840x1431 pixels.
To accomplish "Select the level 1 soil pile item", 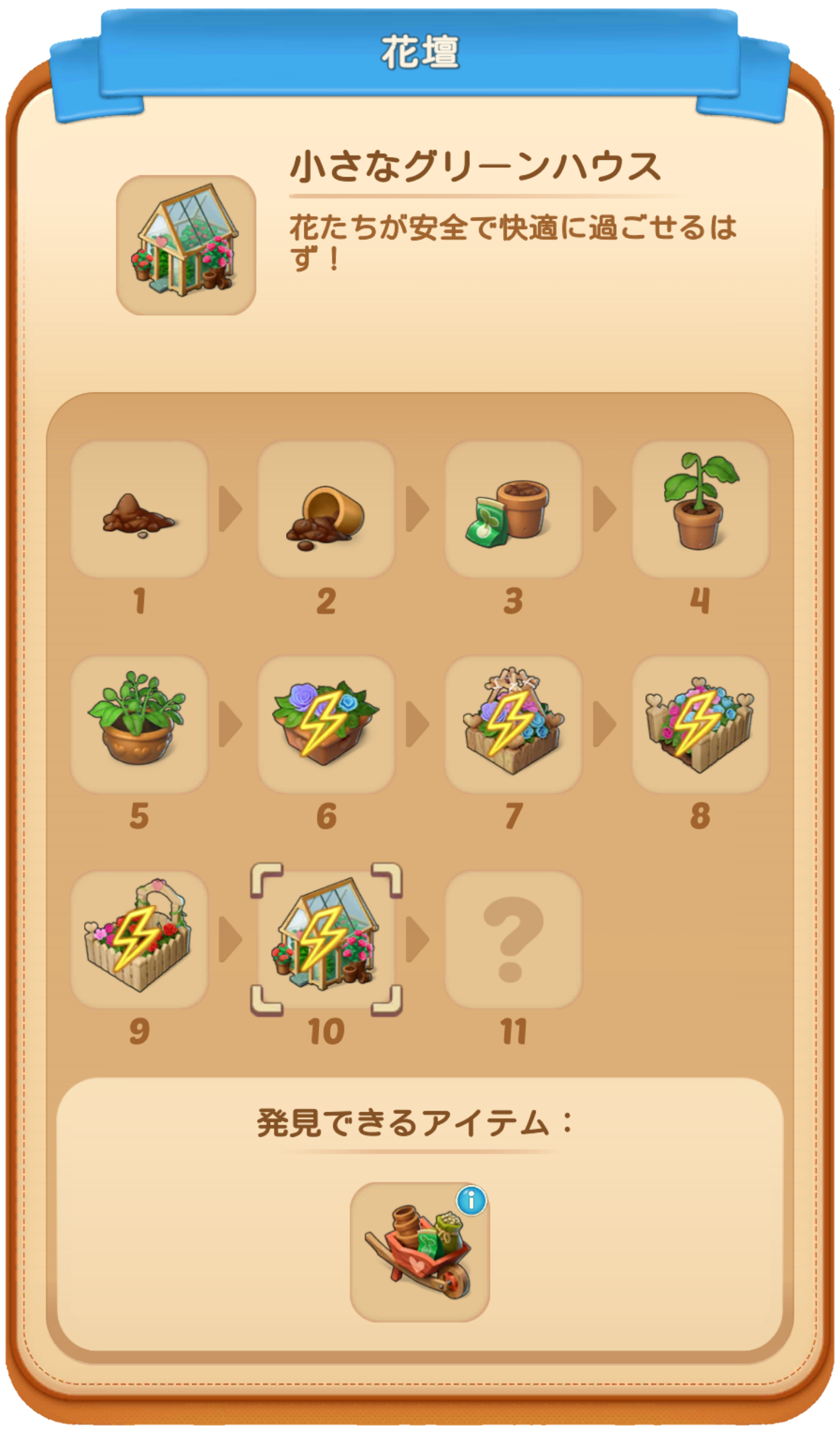I will [x=139, y=509].
